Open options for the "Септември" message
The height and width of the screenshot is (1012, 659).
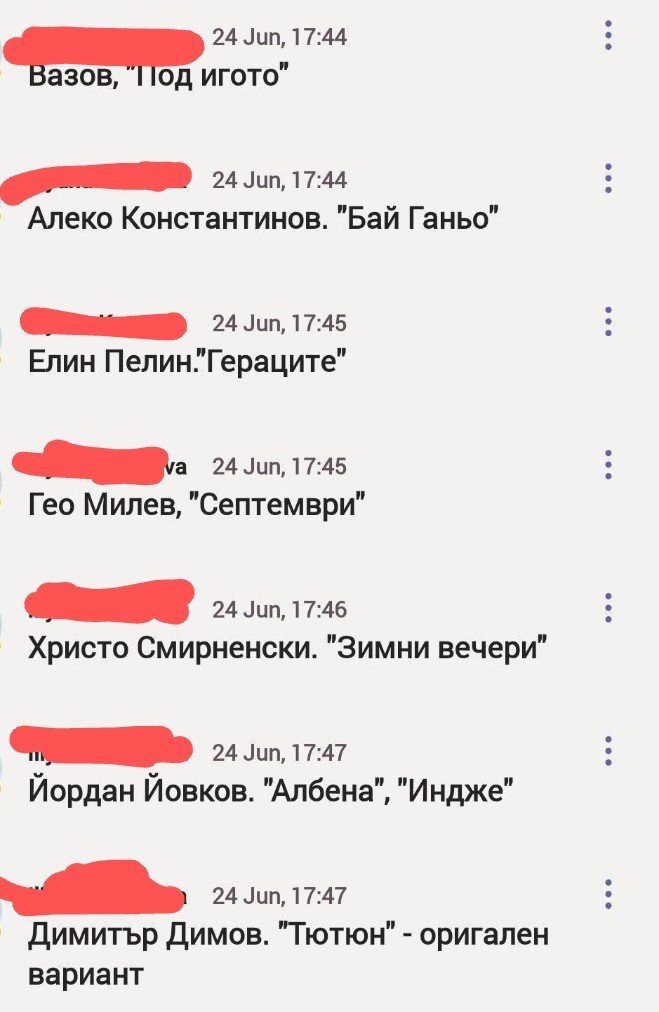(x=608, y=465)
